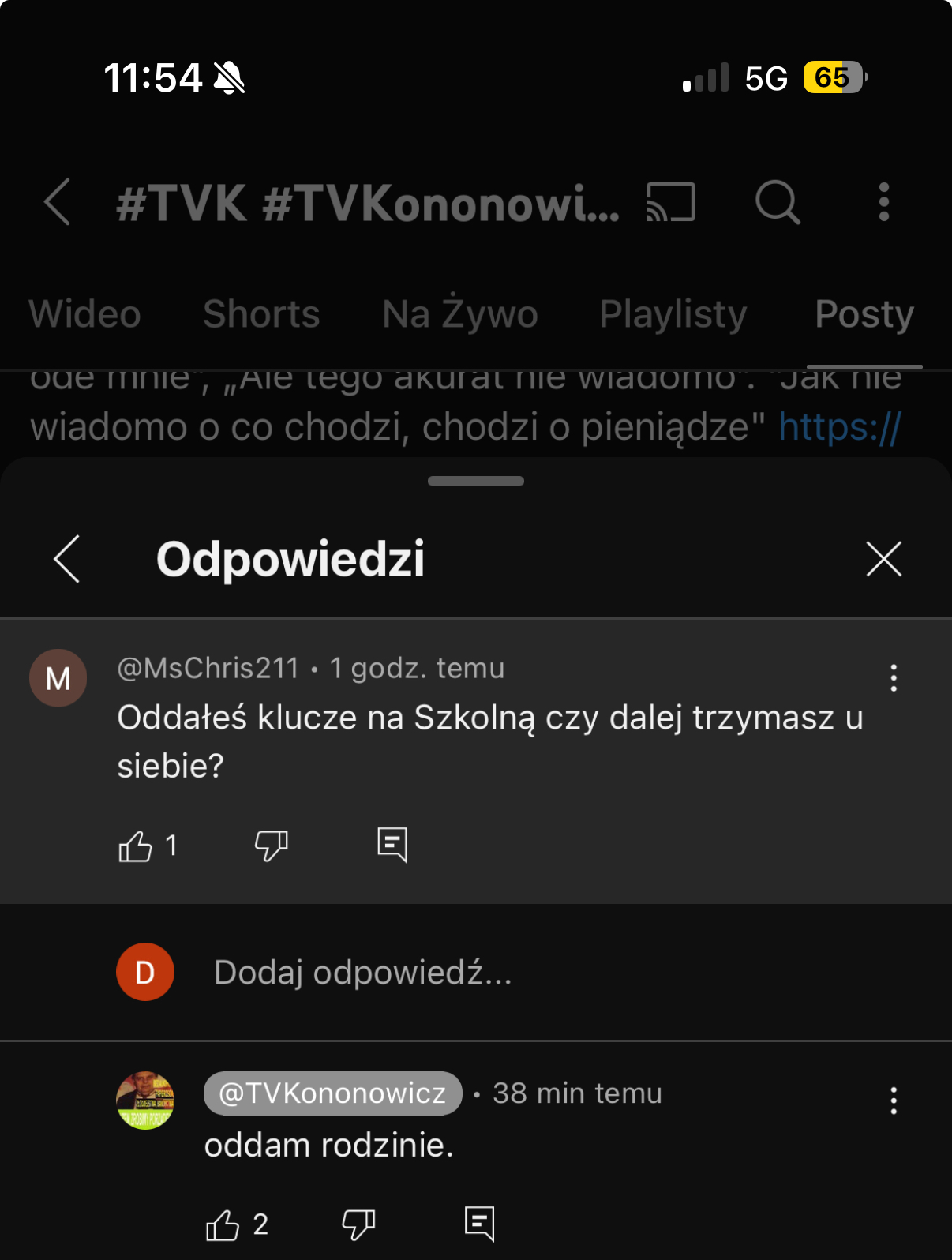Search within the channel
Viewport: 952px width, 1260px height.
click(778, 202)
